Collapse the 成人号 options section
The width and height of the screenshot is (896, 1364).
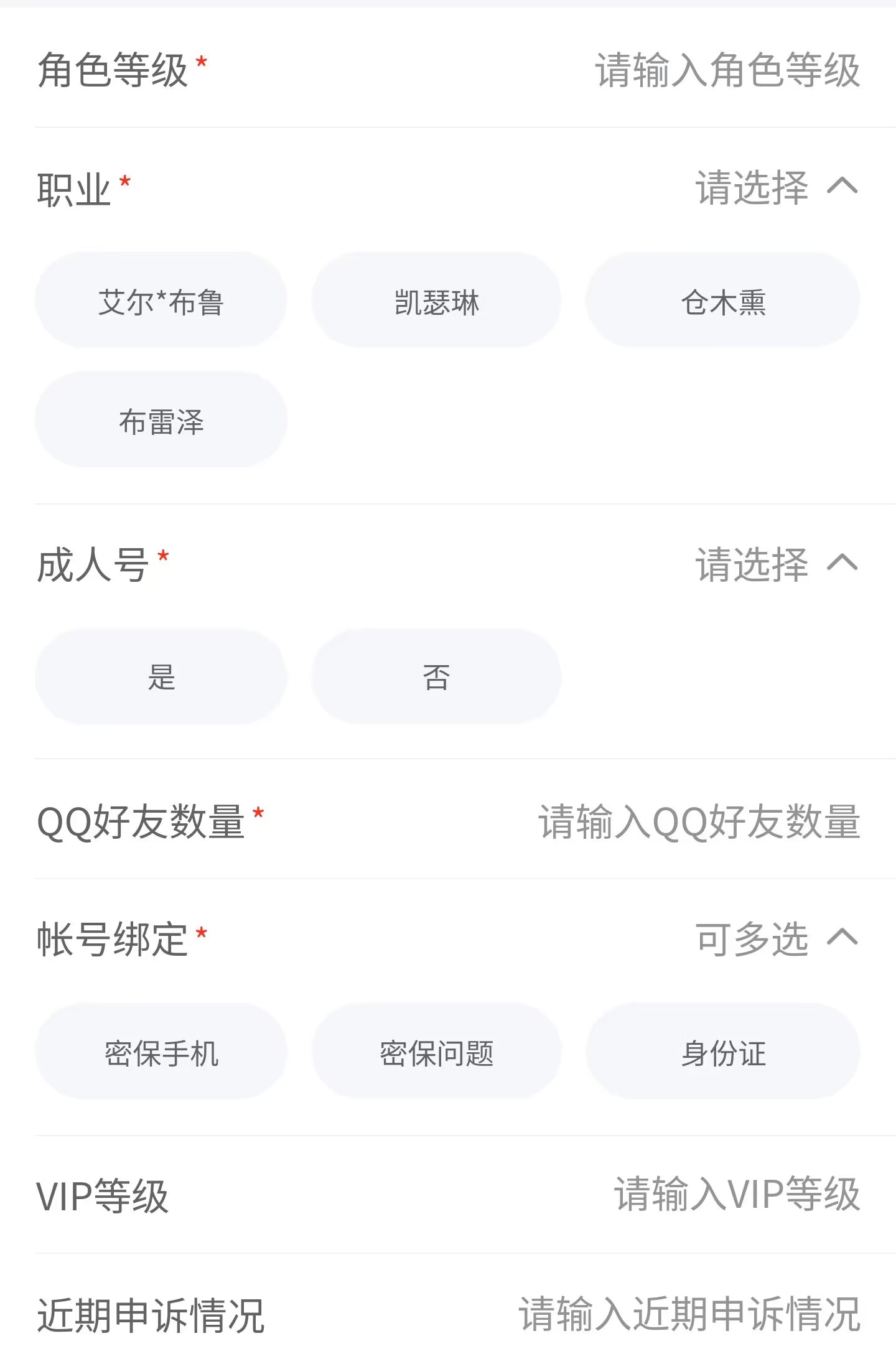point(842,563)
